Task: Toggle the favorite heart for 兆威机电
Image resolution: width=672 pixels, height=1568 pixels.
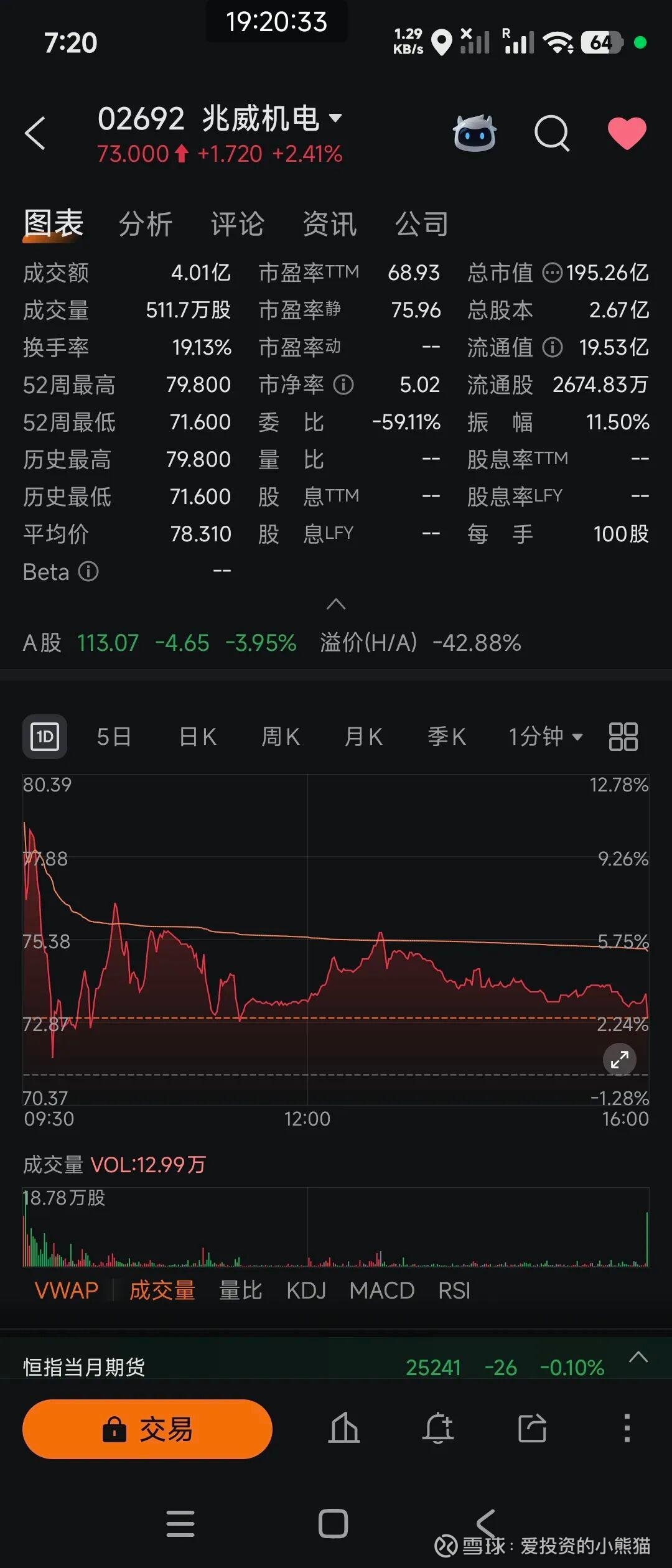Action: [627, 133]
